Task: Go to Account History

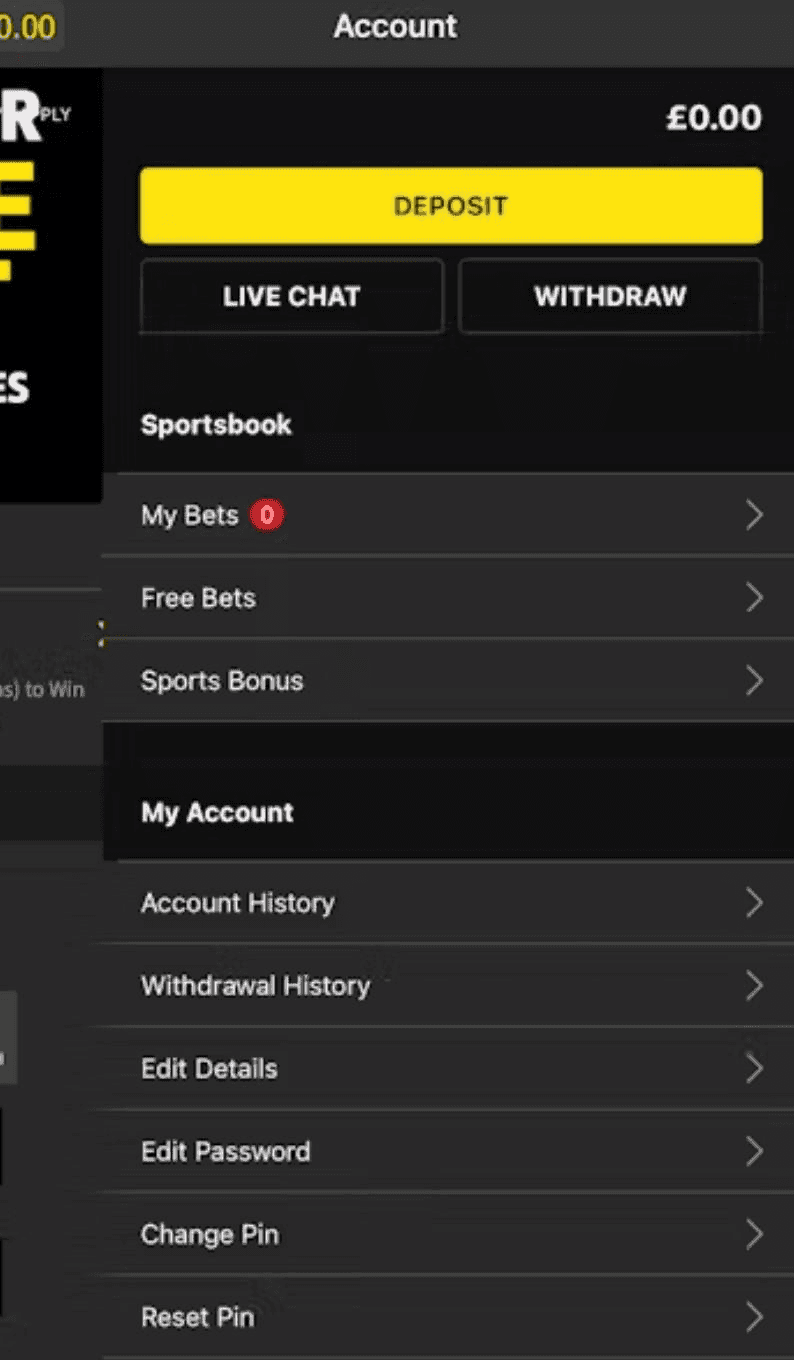Action: pos(448,903)
